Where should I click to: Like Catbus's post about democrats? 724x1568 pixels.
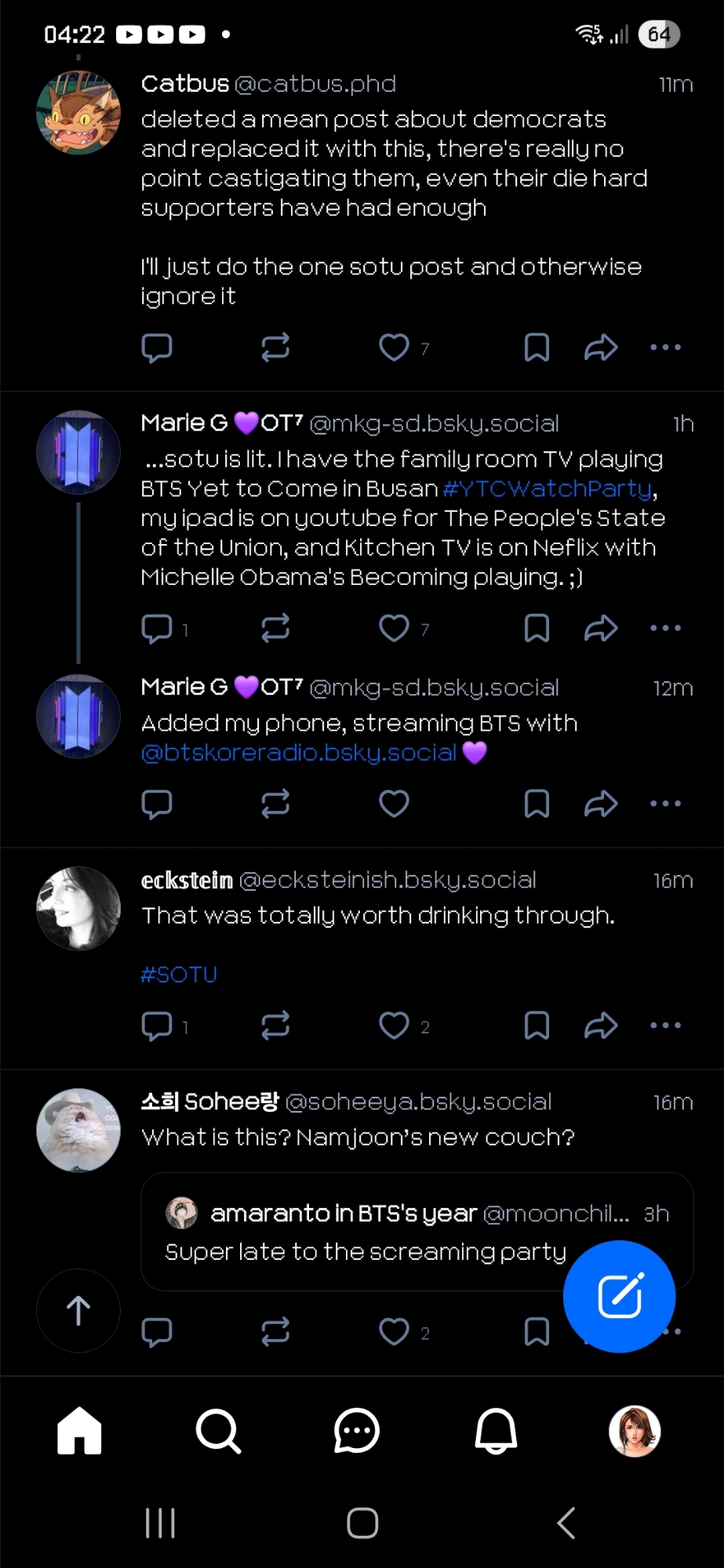click(x=394, y=347)
